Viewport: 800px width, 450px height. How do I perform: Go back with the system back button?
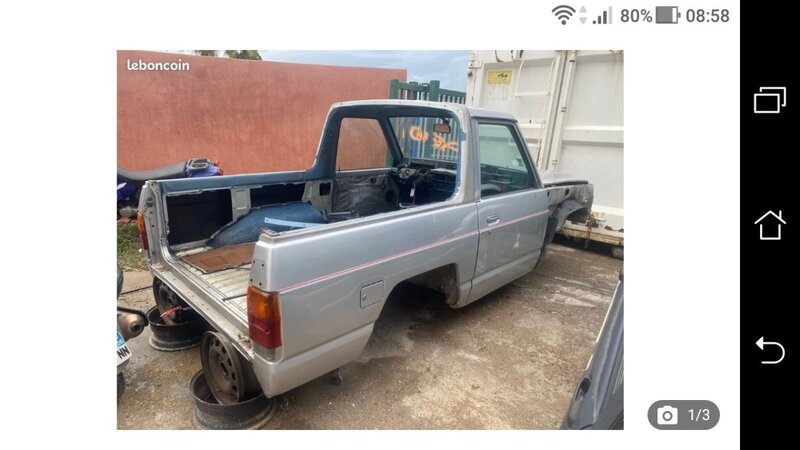tap(769, 350)
